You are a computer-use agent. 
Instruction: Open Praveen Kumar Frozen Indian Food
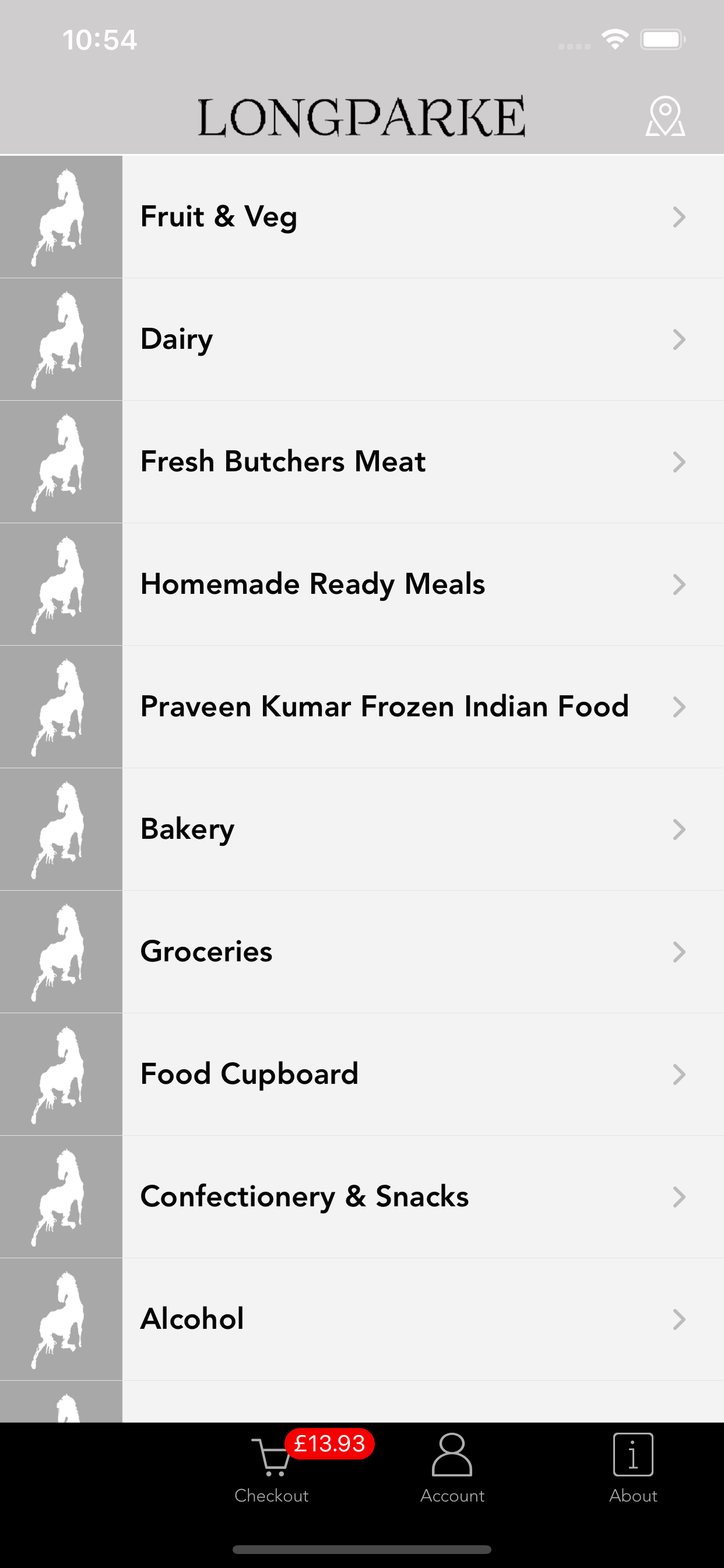pyautogui.click(x=361, y=706)
